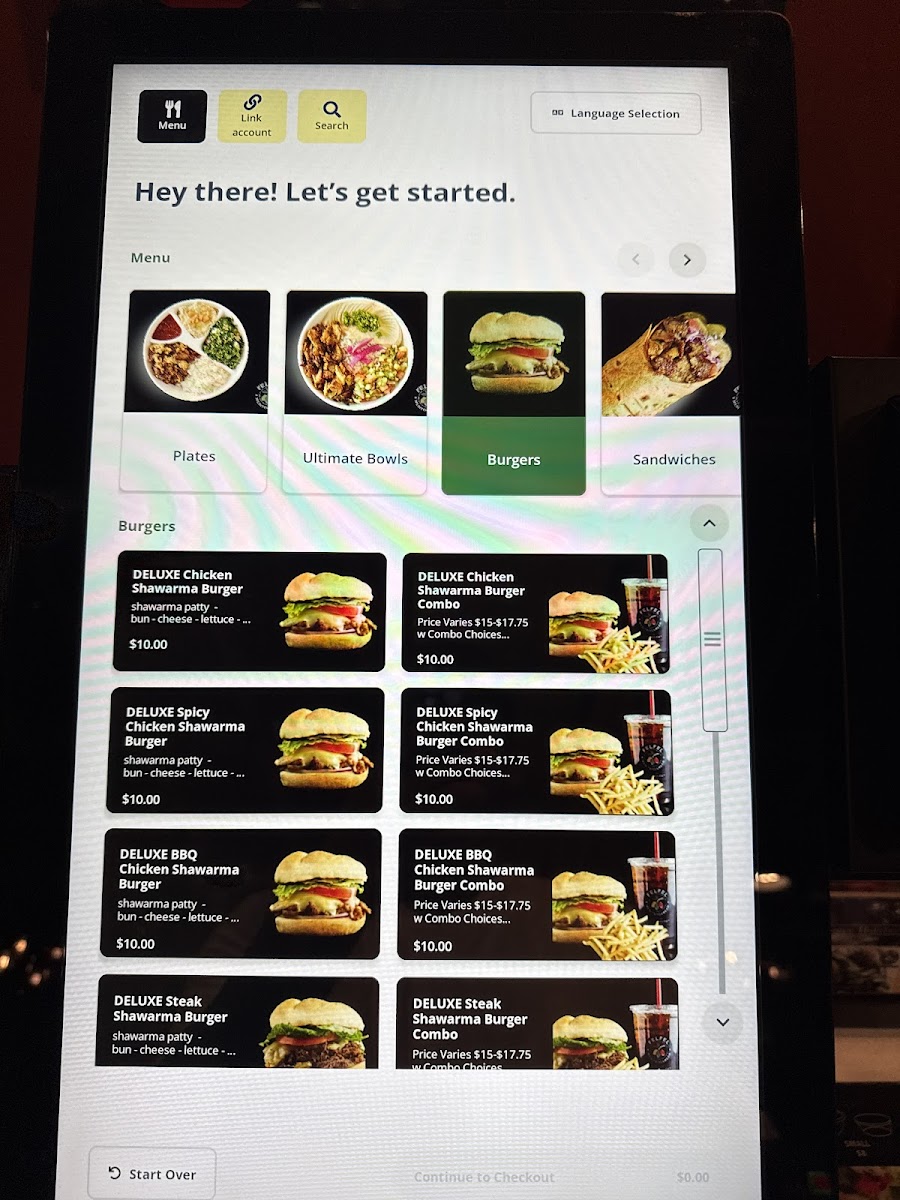Select the Sandwiches category

click(672, 393)
